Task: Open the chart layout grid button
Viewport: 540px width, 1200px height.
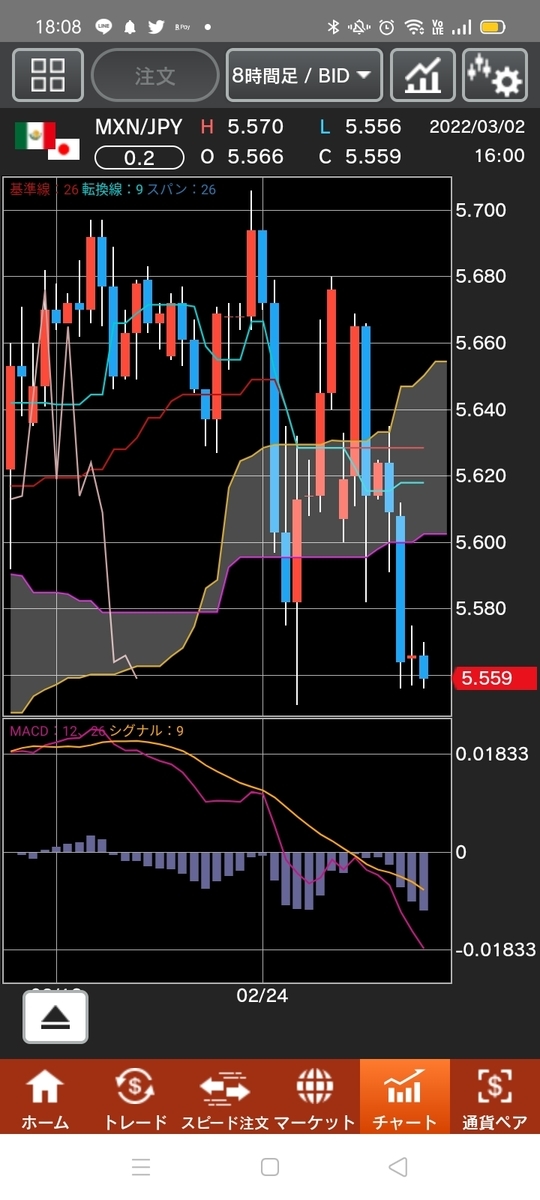Action: click(x=48, y=74)
